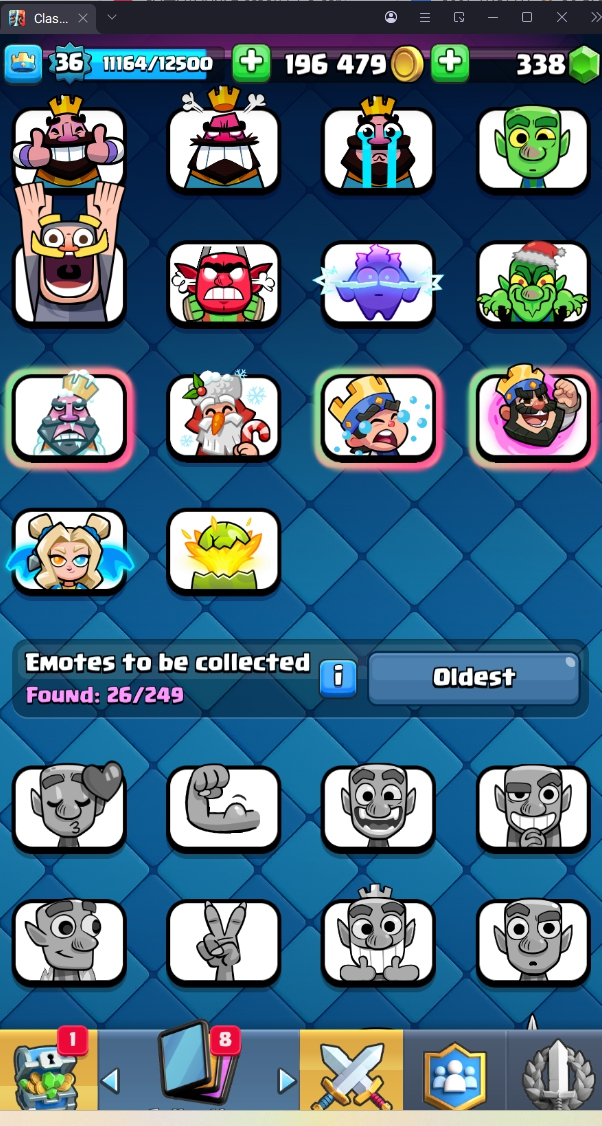
Task: Open the clan social tab
Action: coord(454,1070)
